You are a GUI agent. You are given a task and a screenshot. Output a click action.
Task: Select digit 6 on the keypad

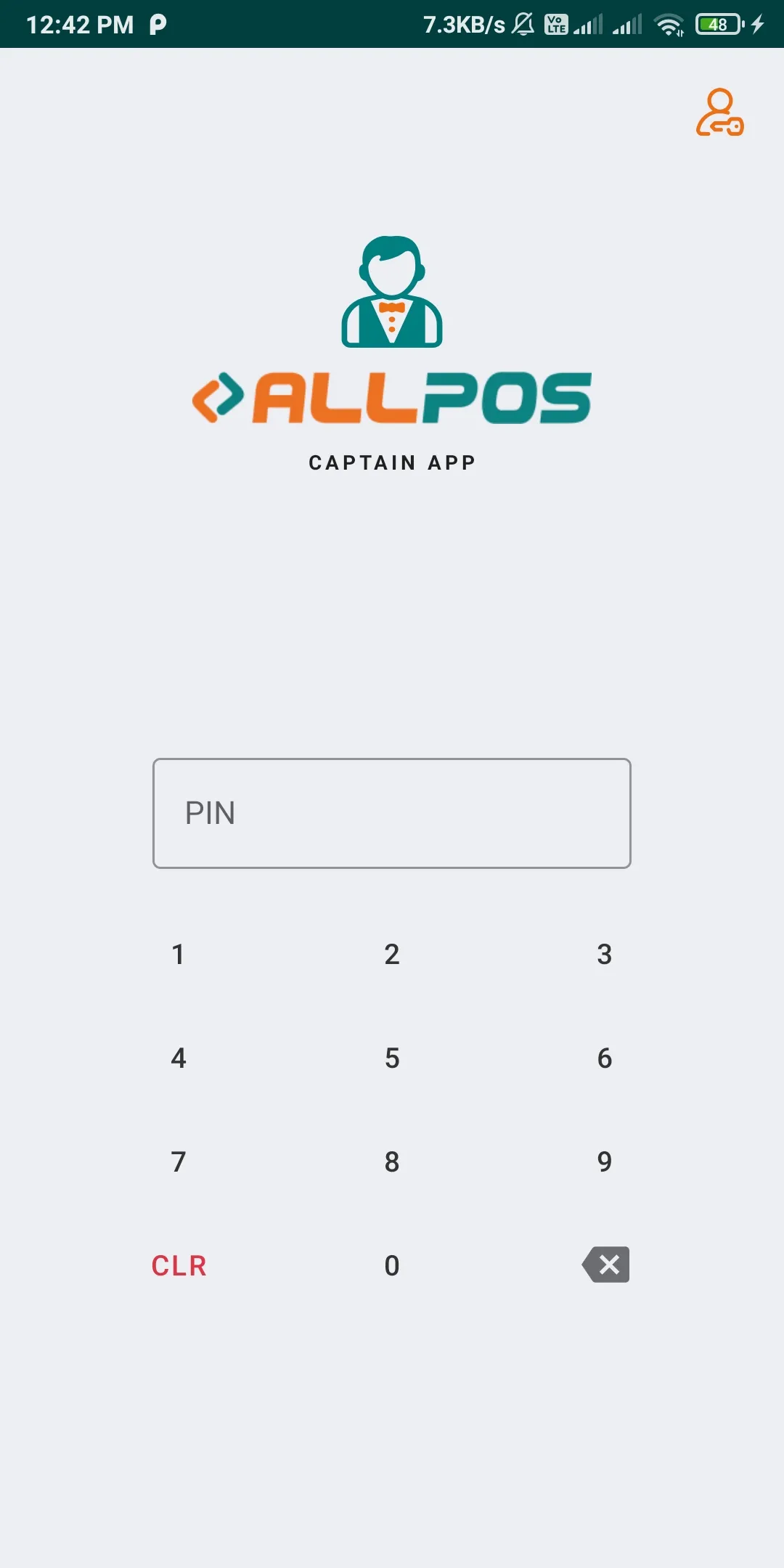605,1058
